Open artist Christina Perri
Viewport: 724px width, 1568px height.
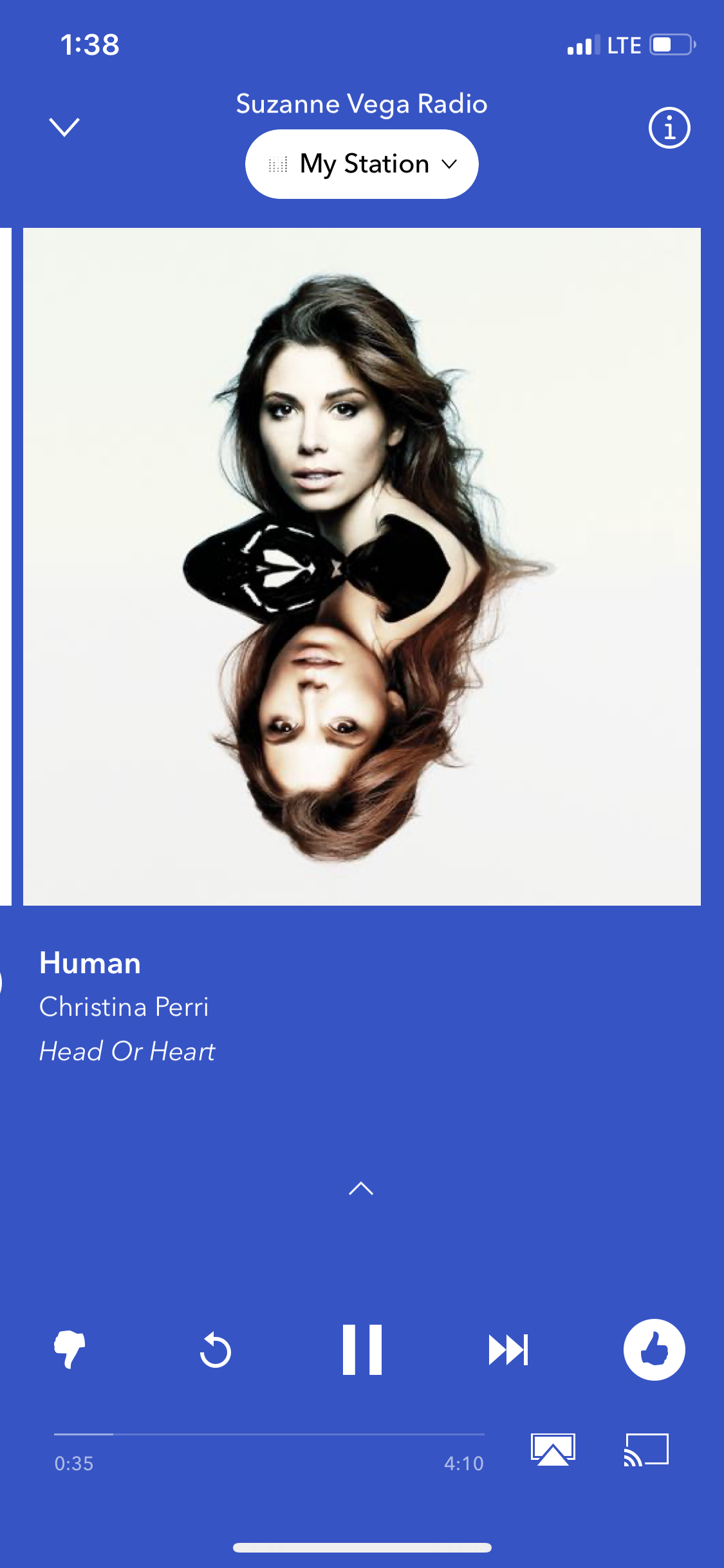[x=124, y=1007]
